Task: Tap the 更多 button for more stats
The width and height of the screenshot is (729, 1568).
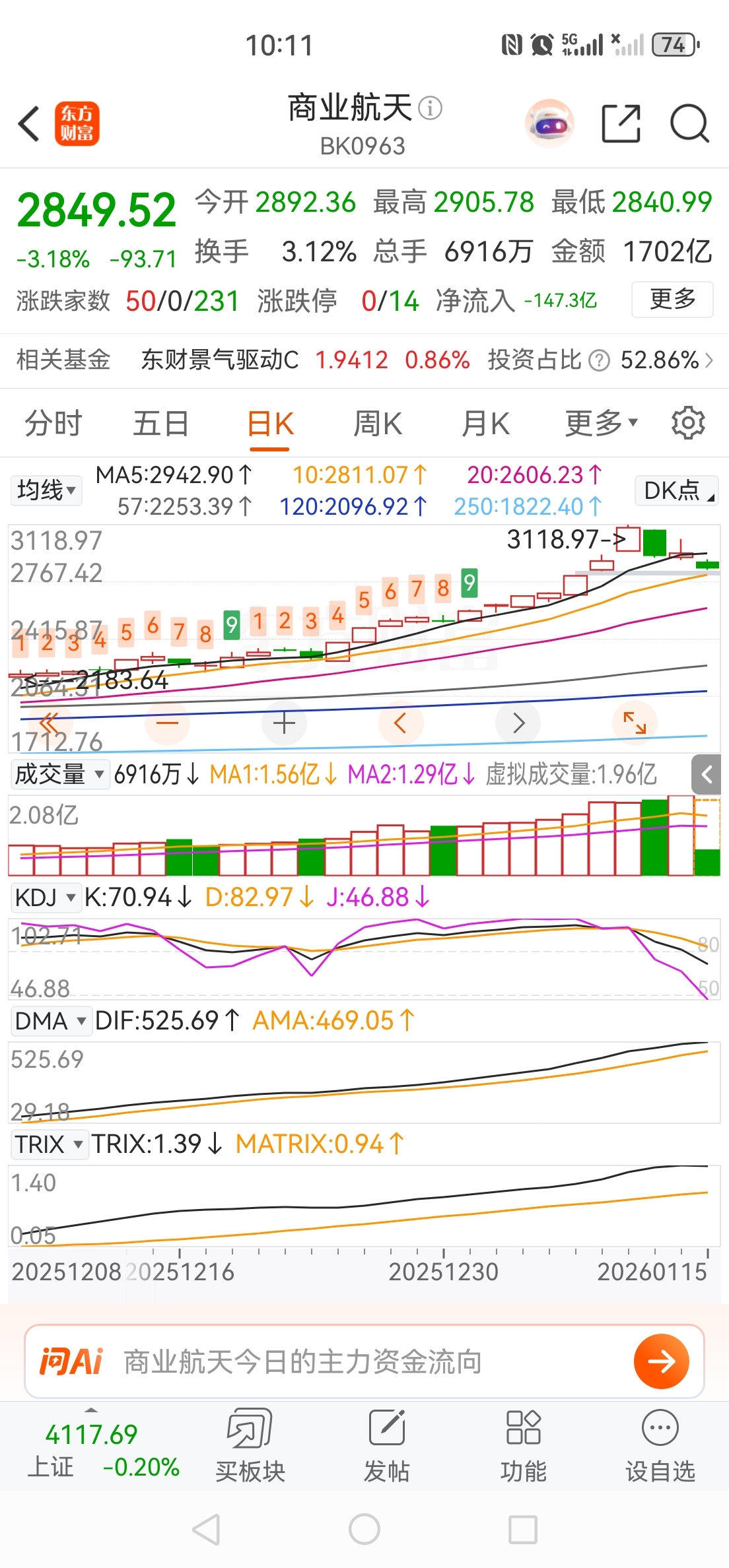Action: tap(672, 300)
